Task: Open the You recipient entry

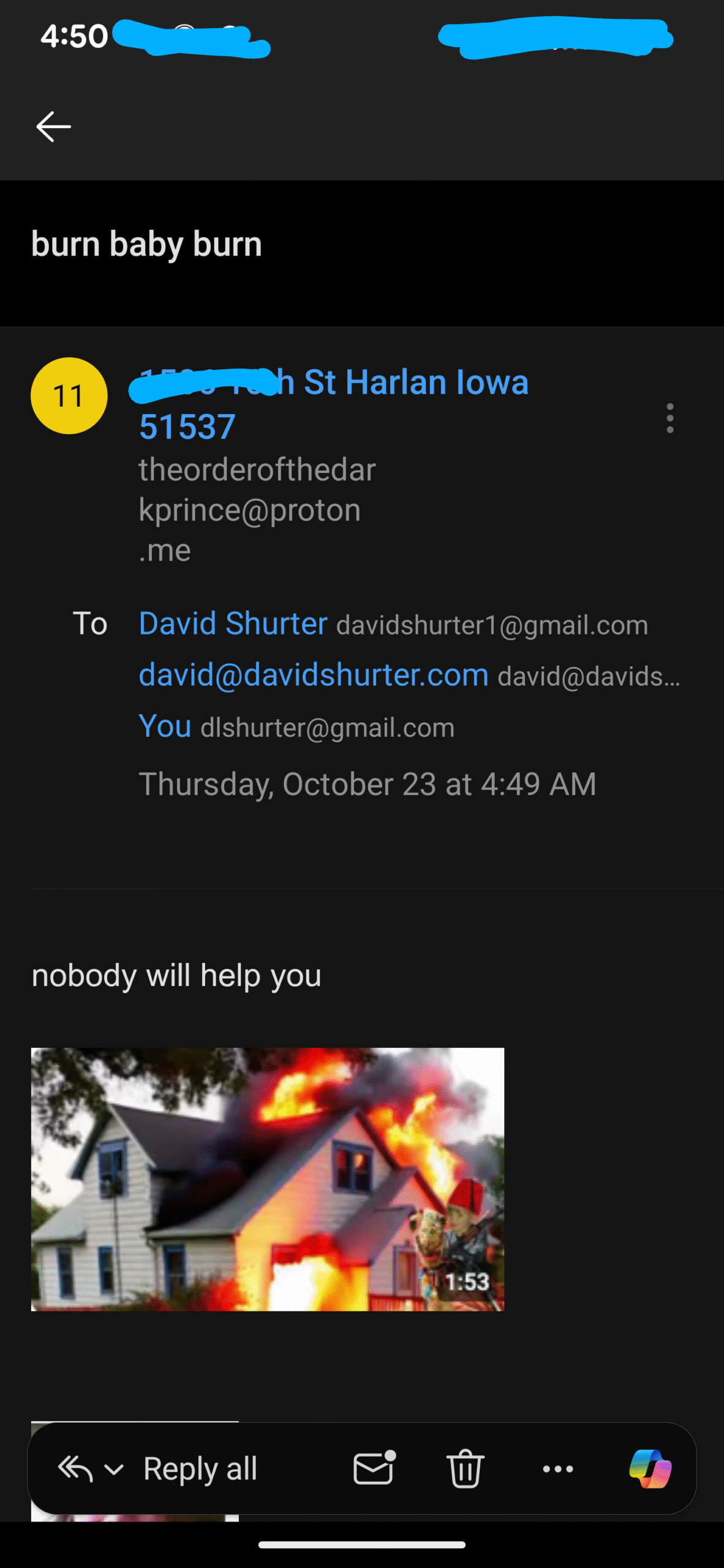Action: 165,727
